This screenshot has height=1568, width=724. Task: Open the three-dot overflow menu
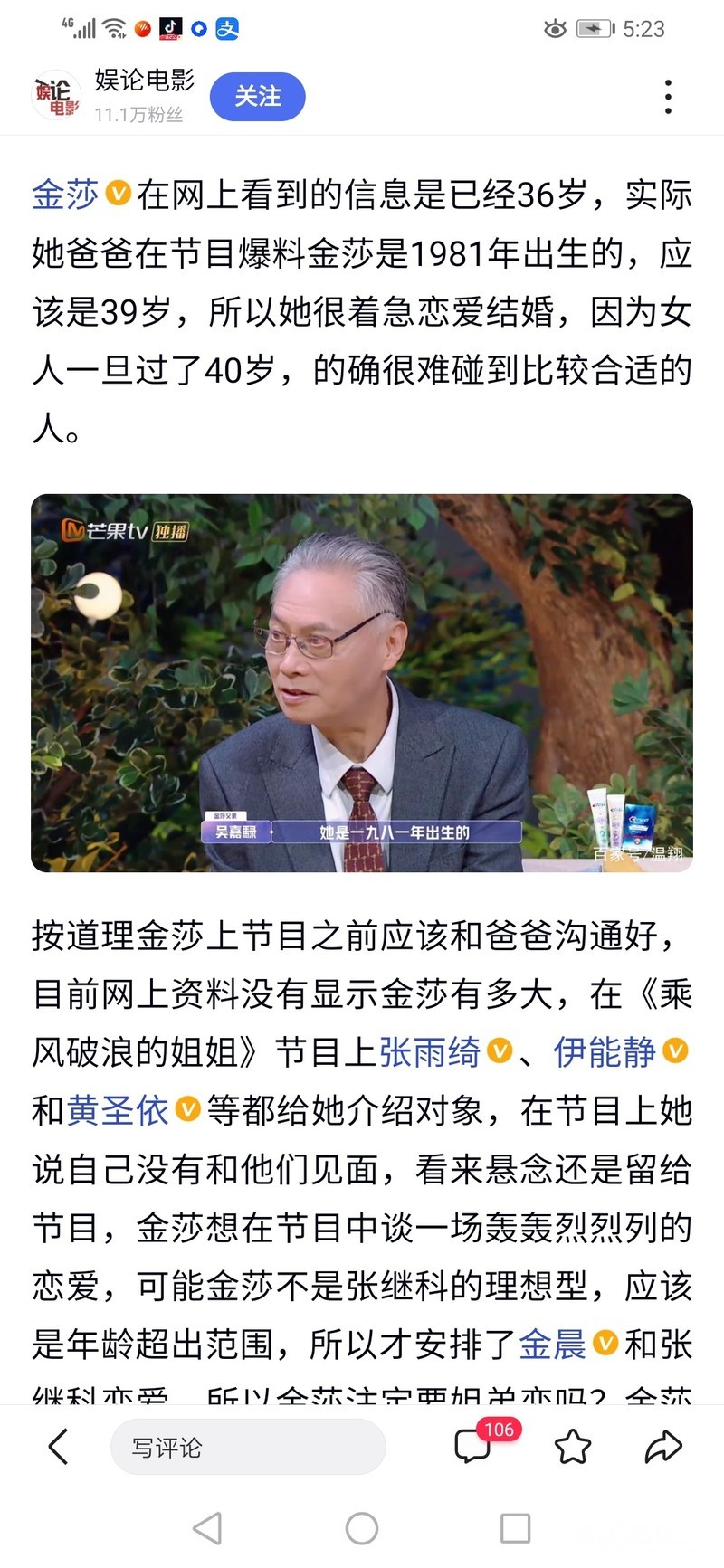pos(668,97)
